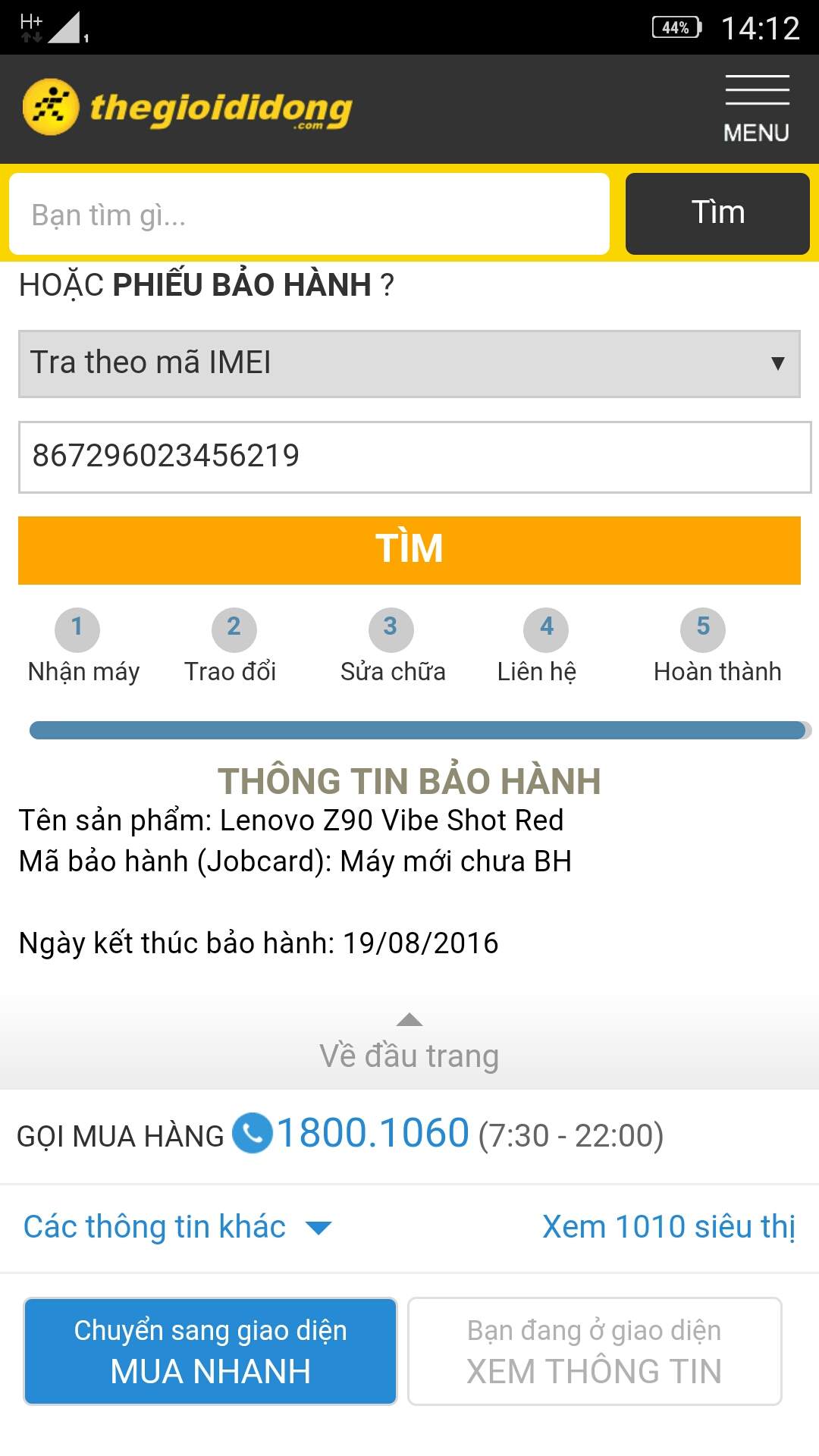The image size is (819, 1456).
Task: Edit the IMEI number field
Action: click(415, 457)
